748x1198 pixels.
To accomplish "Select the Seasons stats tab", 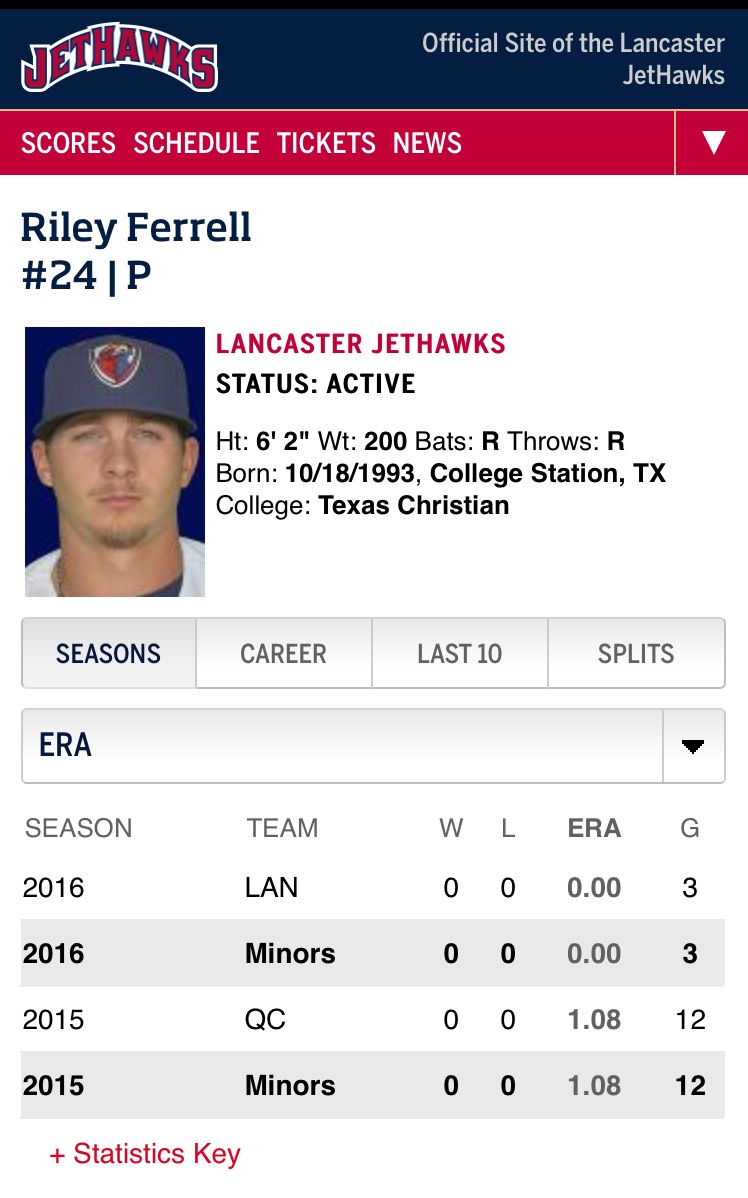I will click(x=108, y=654).
